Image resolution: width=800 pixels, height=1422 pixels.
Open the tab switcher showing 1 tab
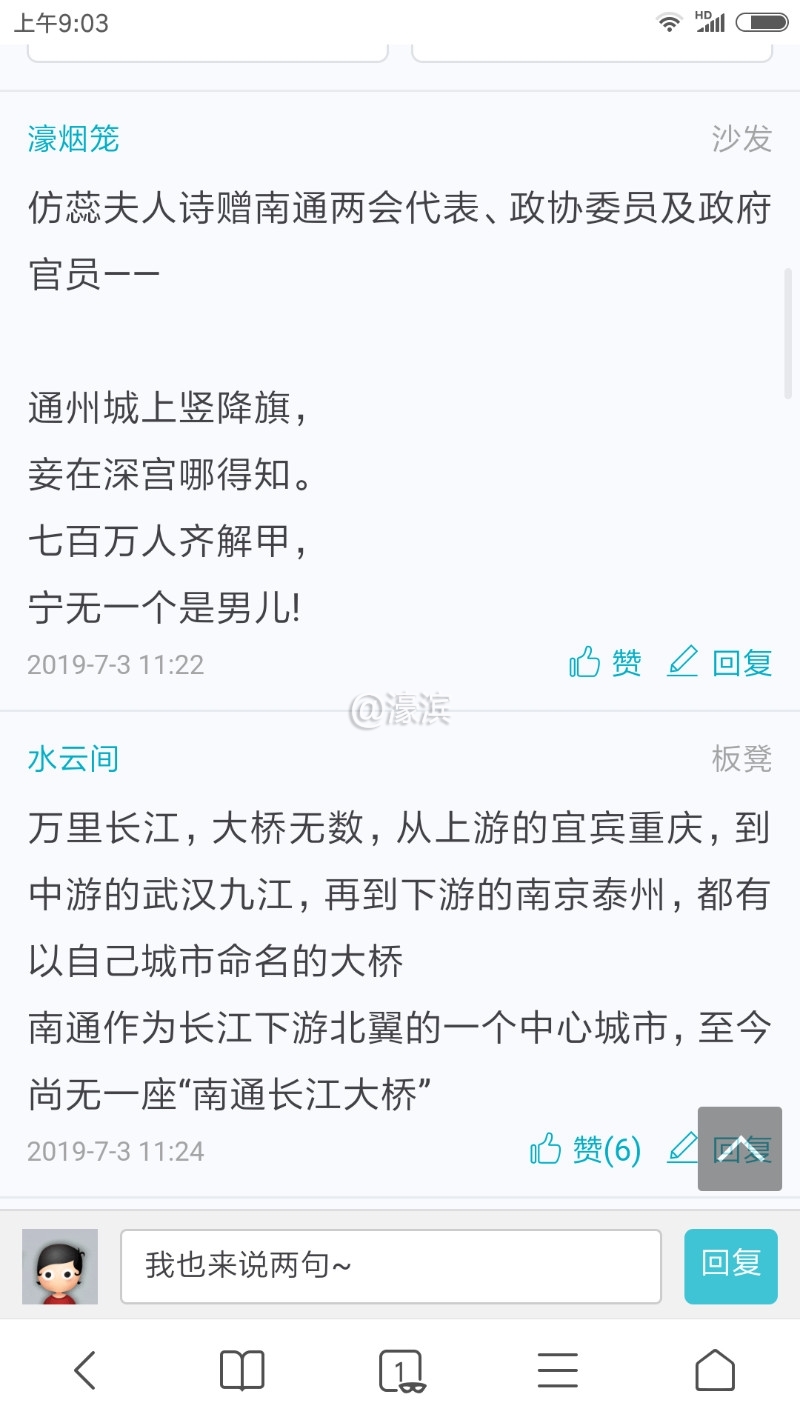pos(400,1370)
